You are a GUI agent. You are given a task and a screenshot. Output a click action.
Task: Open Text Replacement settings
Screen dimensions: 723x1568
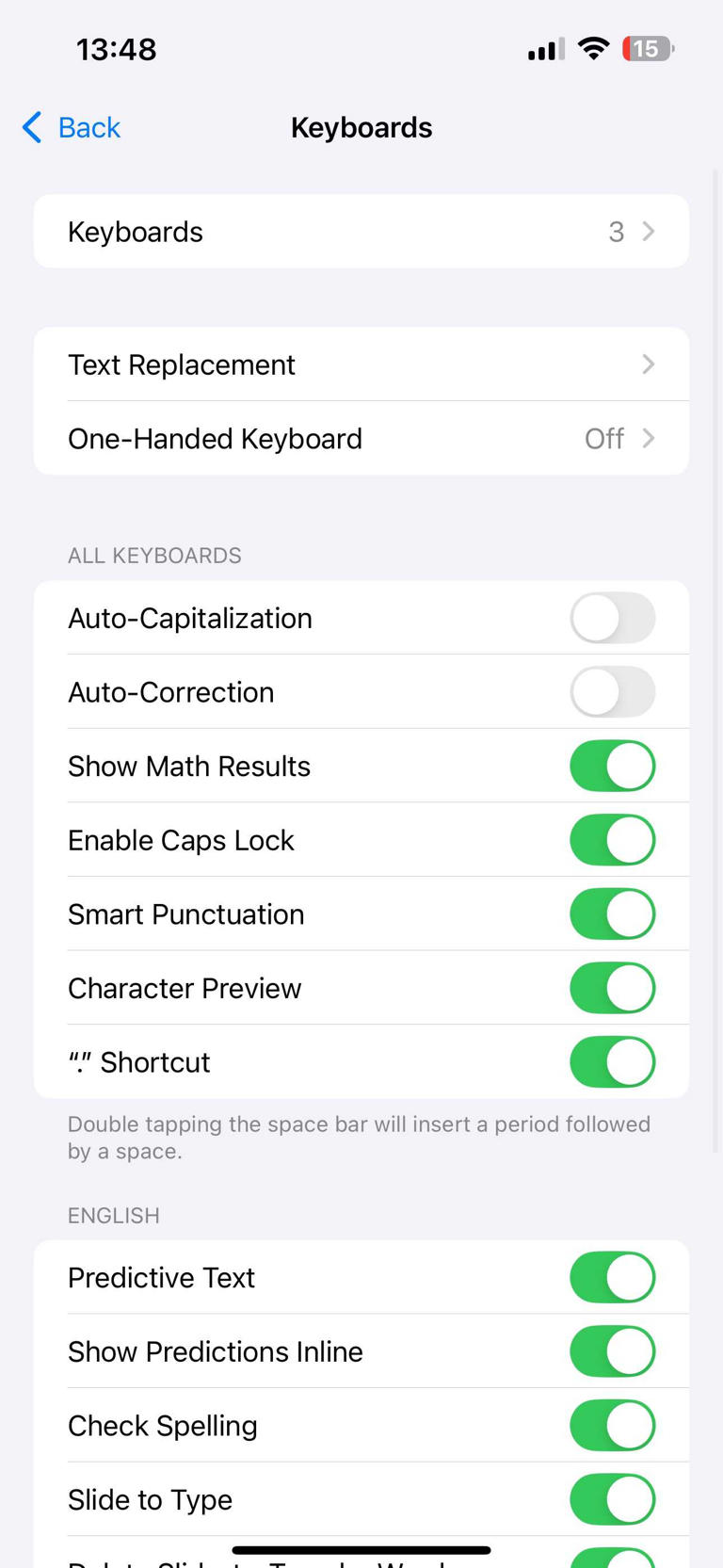[x=361, y=364]
